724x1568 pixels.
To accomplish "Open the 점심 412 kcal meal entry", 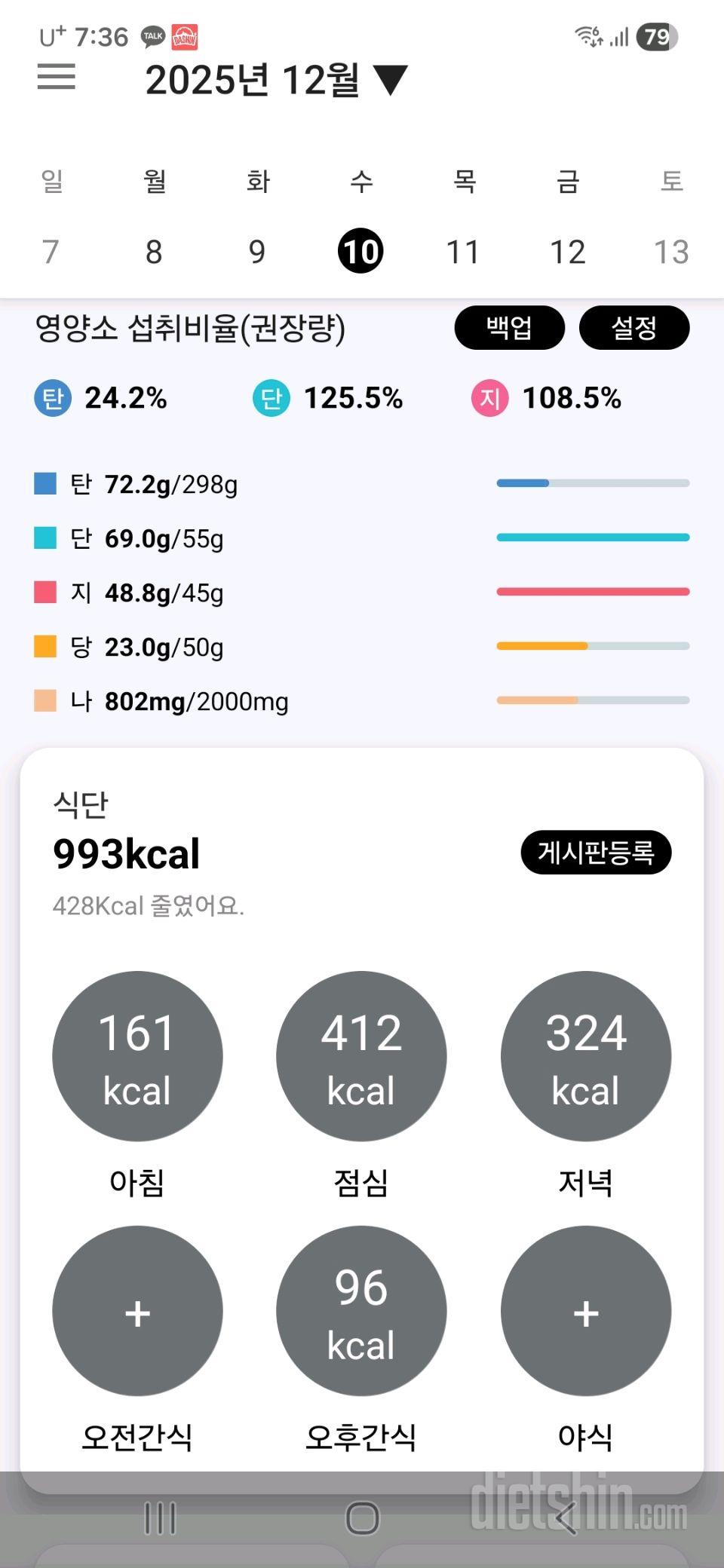I will tap(361, 1056).
